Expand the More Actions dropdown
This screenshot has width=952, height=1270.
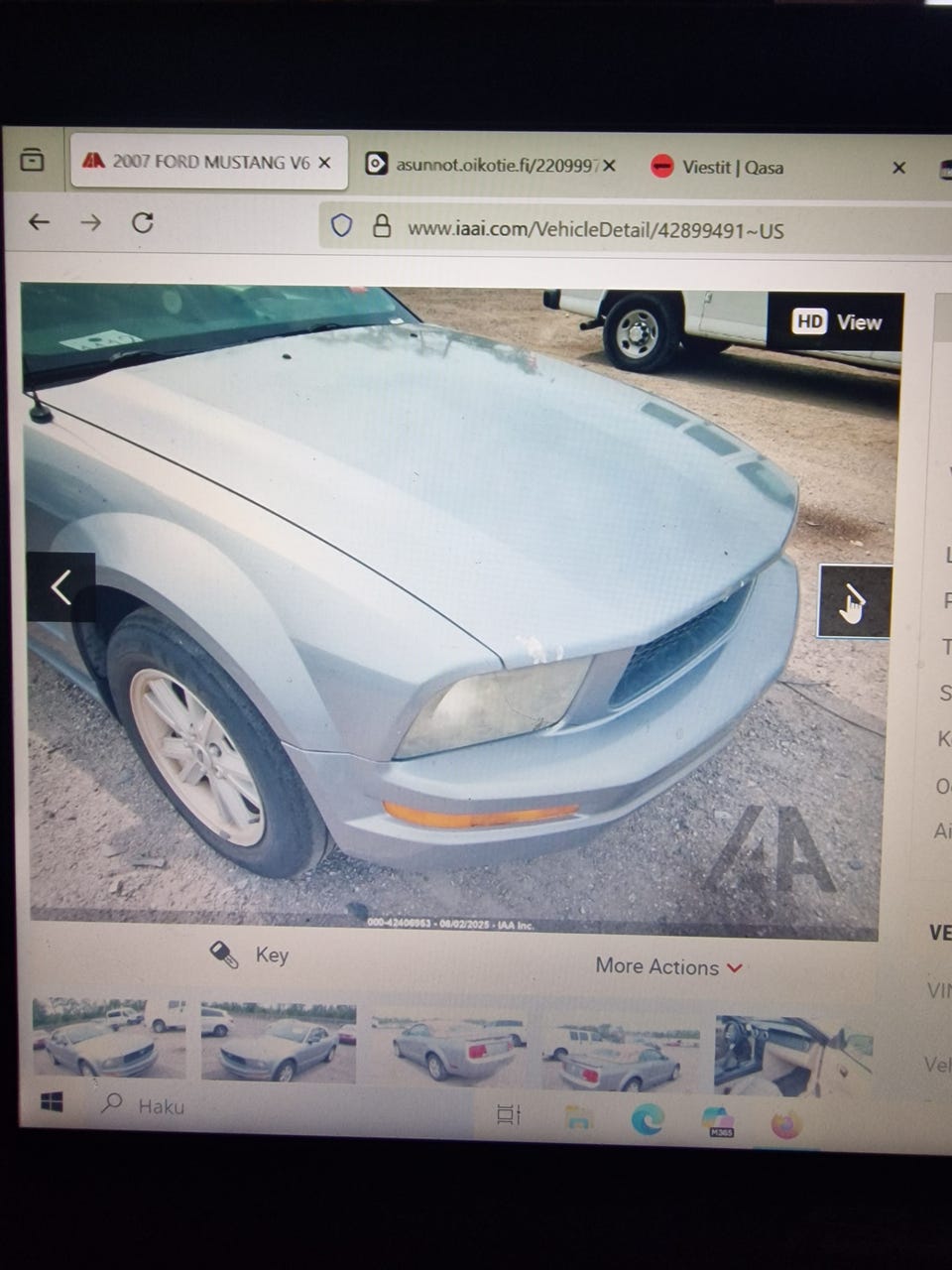(x=668, y=966)
